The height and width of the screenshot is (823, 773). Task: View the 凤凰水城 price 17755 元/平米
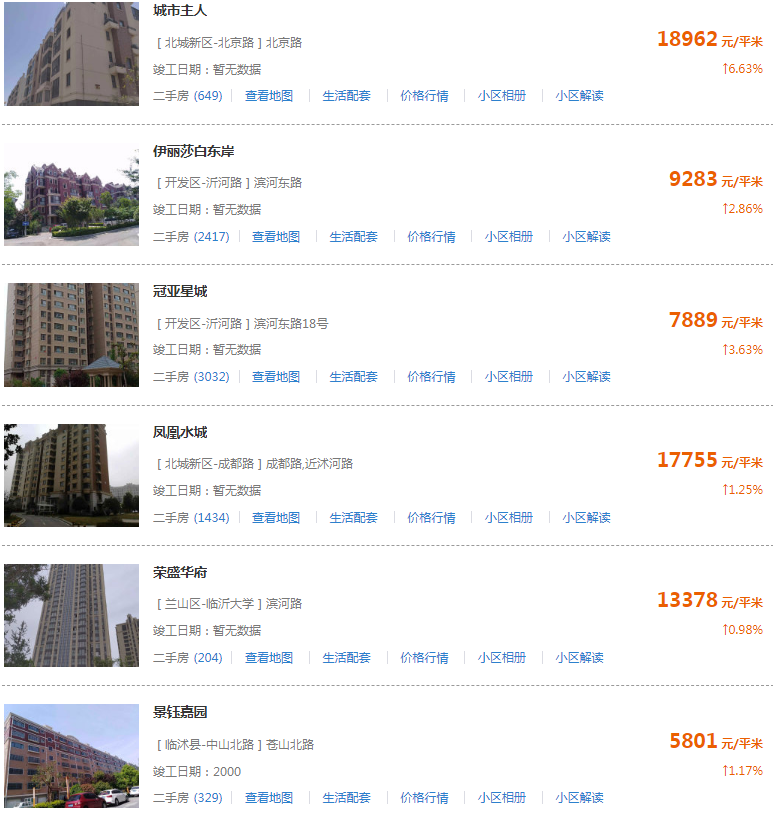(x=682, y=459)
